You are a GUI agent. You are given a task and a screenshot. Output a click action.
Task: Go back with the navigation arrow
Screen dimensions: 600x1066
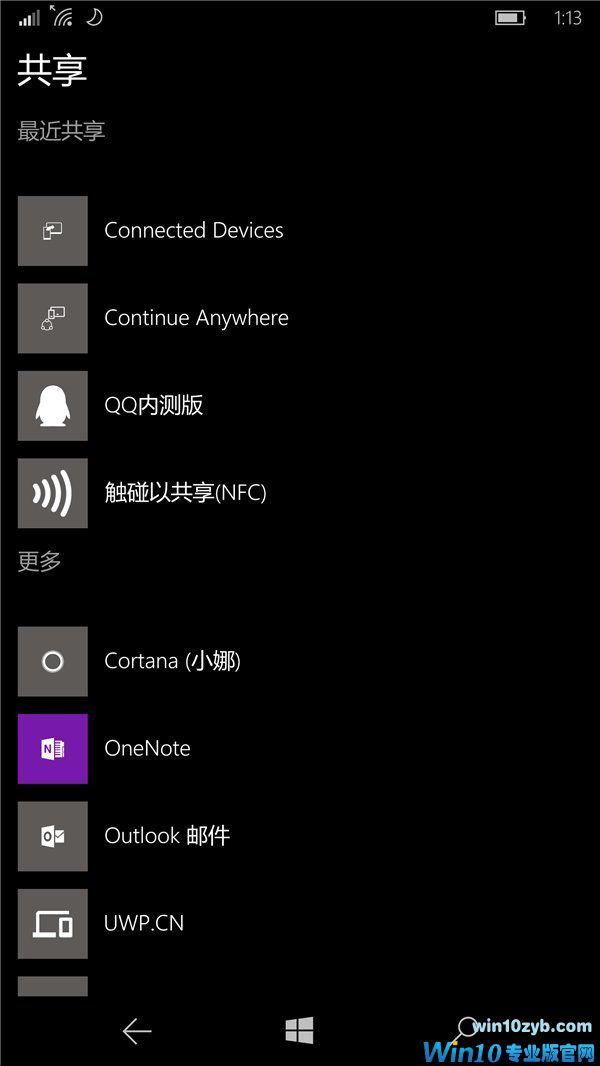click(137, 1031)
